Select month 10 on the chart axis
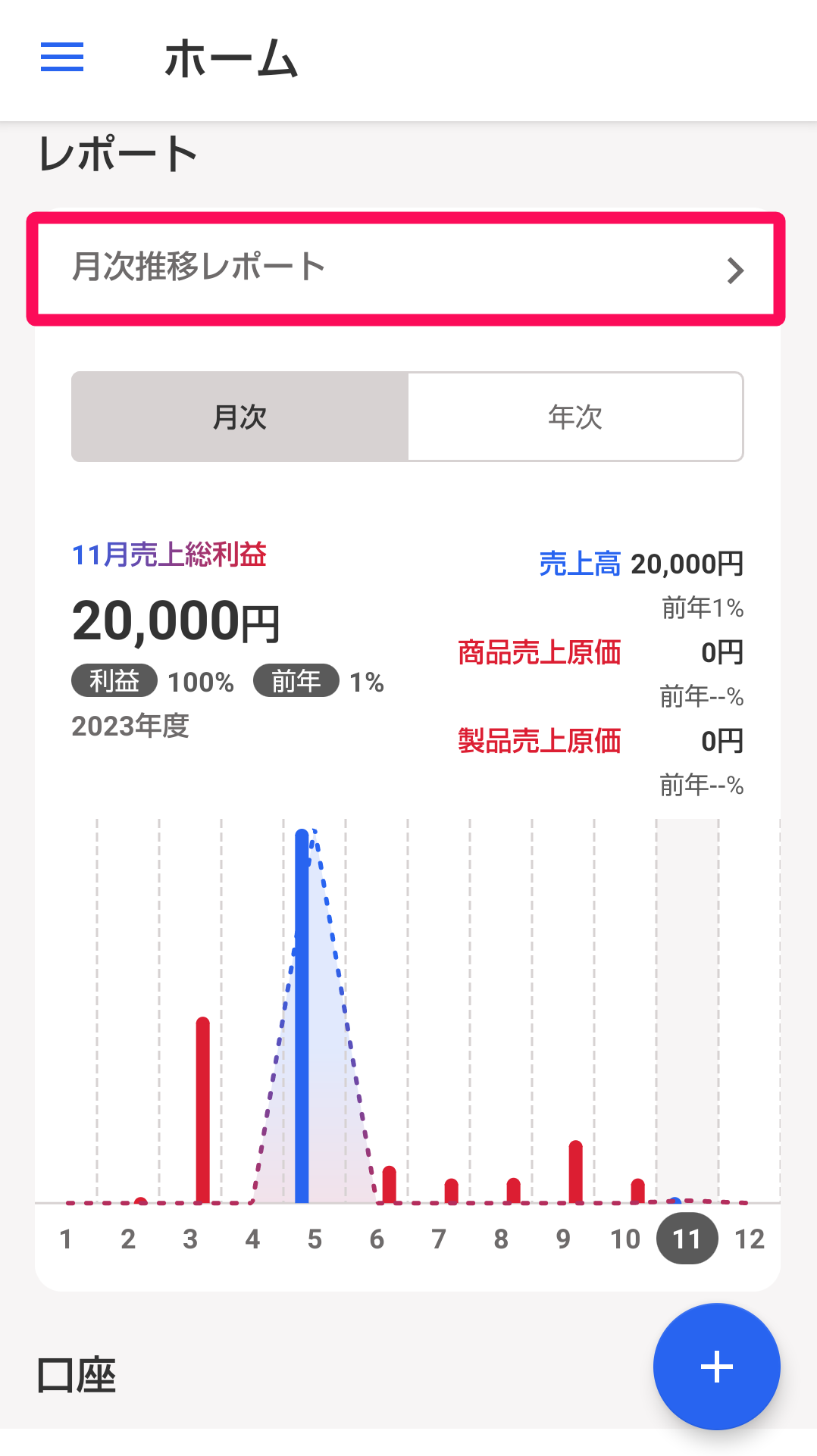The image size is (817, 1456). tap(625, 1239)
